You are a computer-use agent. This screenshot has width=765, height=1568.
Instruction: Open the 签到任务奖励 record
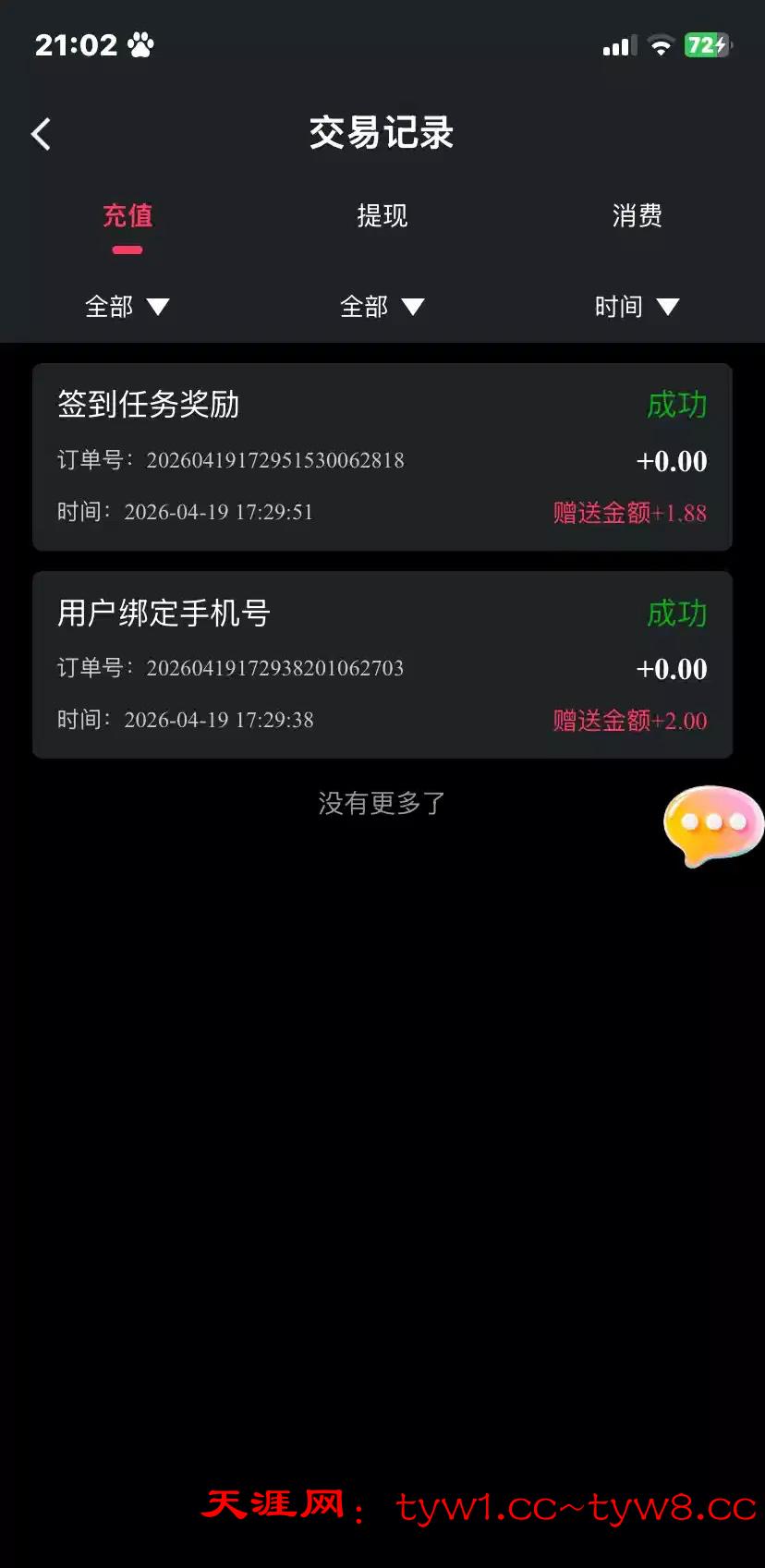tap(382, 457)
